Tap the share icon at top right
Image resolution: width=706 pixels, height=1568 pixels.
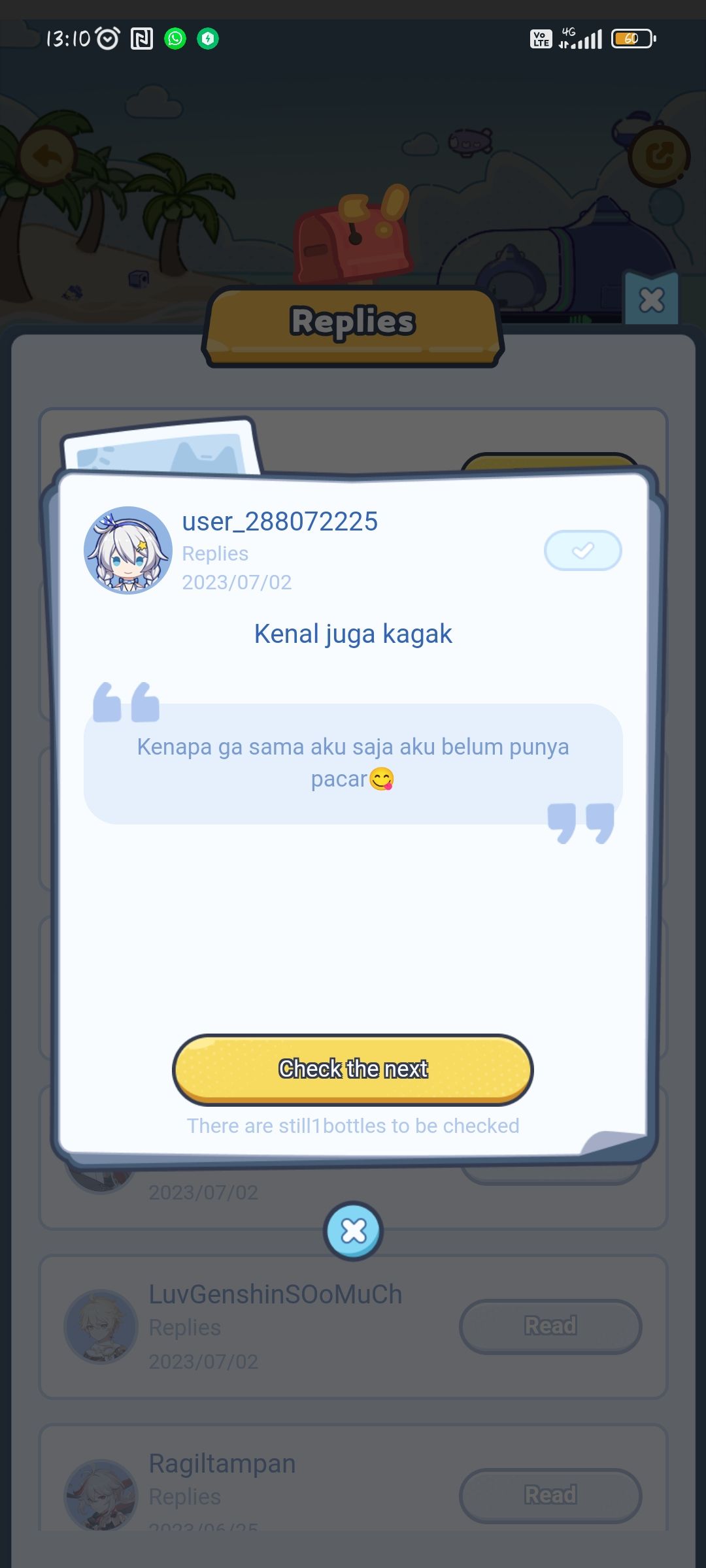(659, 155)
